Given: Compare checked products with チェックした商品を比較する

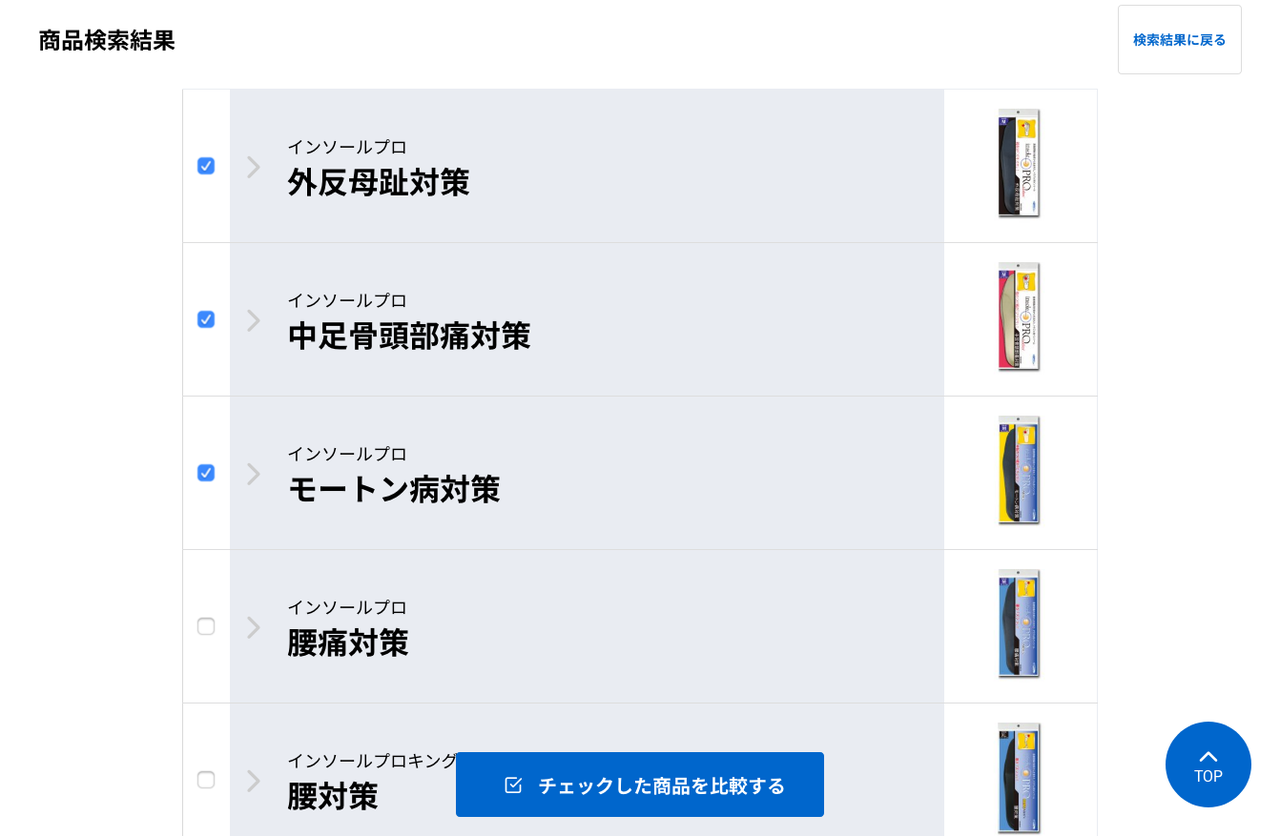Looking at the screenshot, I should pyautogui.click(x=640, y=785).
